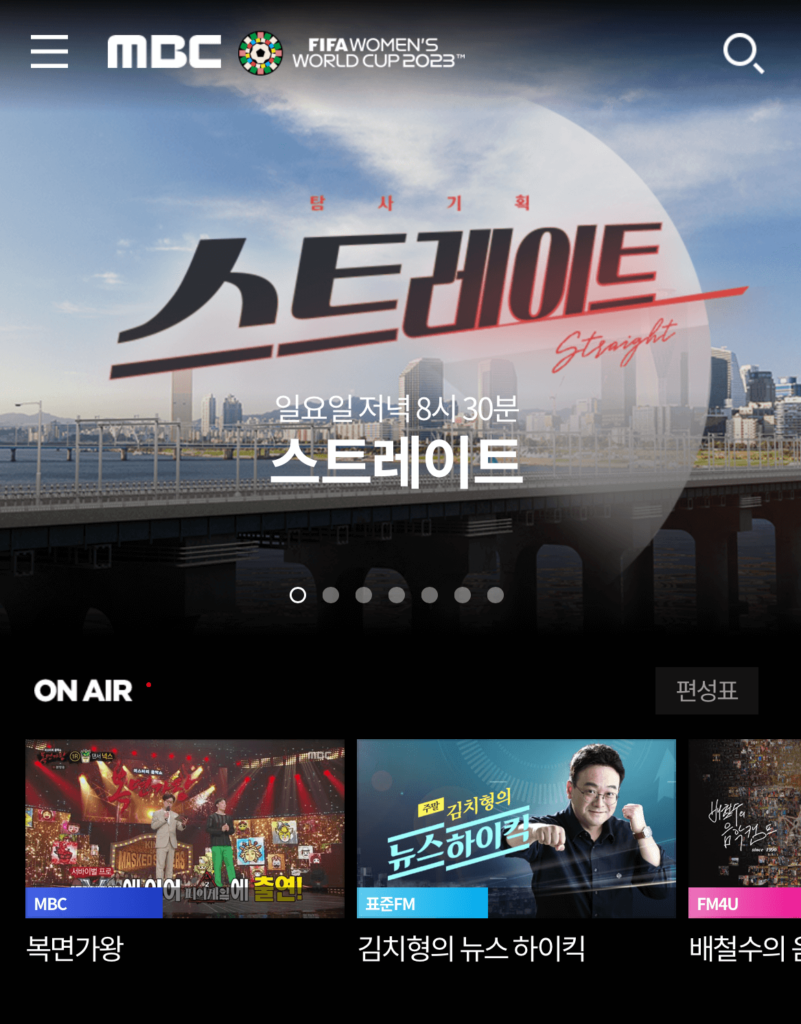The width and height of the screenshot is (801, 1024).
Task: Open the FM4U 배철수 program card
Action: pos(745,829)
